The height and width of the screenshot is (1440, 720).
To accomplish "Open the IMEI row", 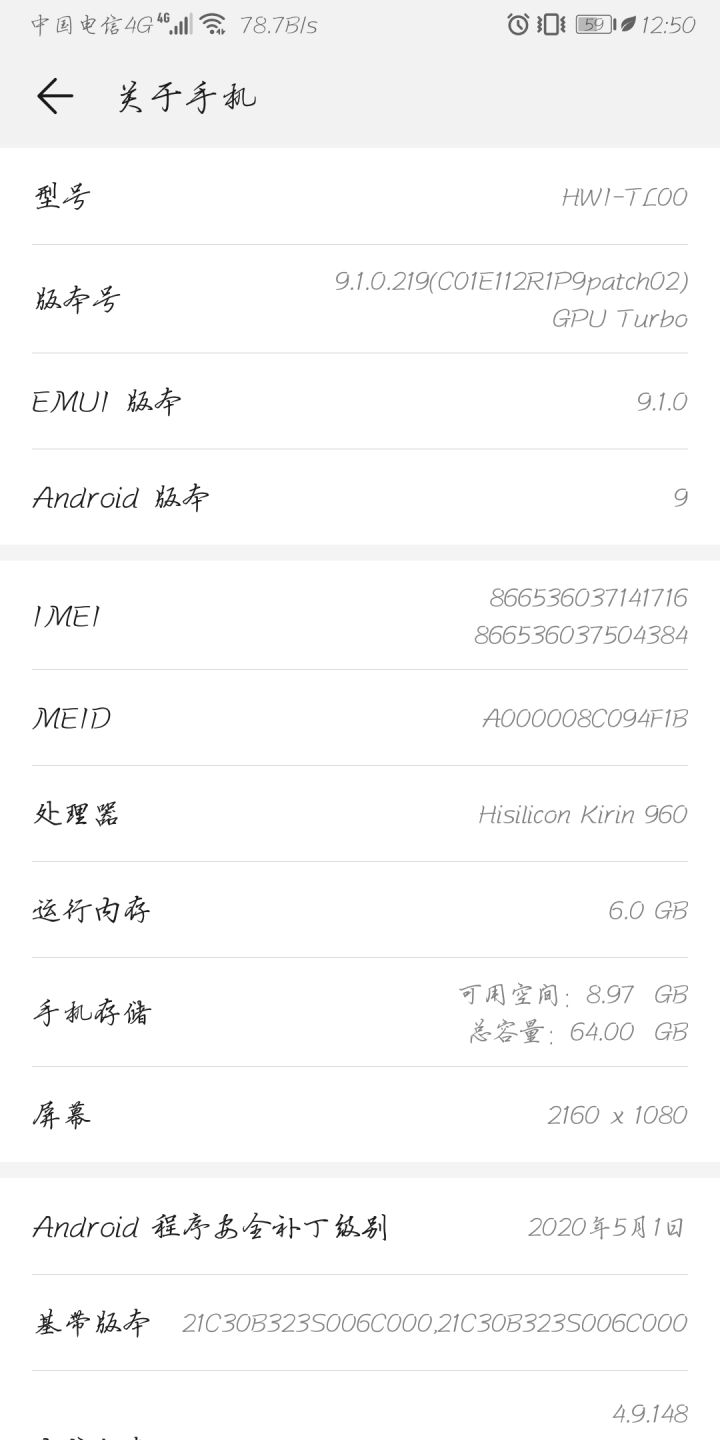I will [x=360, y=615].
